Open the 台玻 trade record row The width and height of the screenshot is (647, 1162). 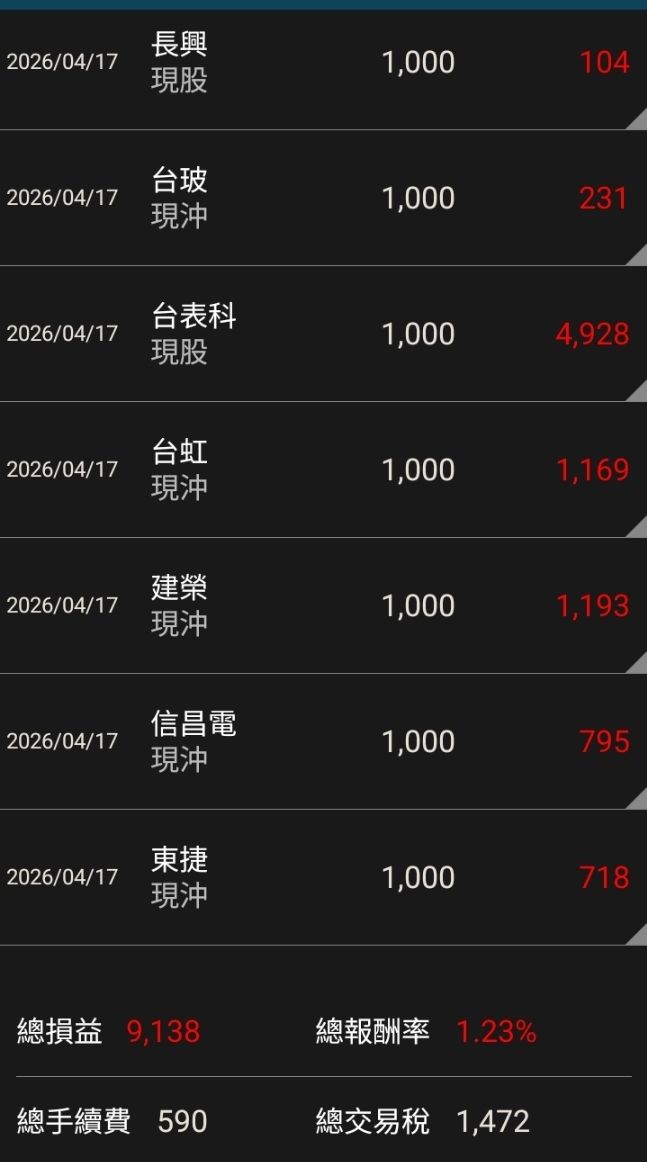coord(323,198)
